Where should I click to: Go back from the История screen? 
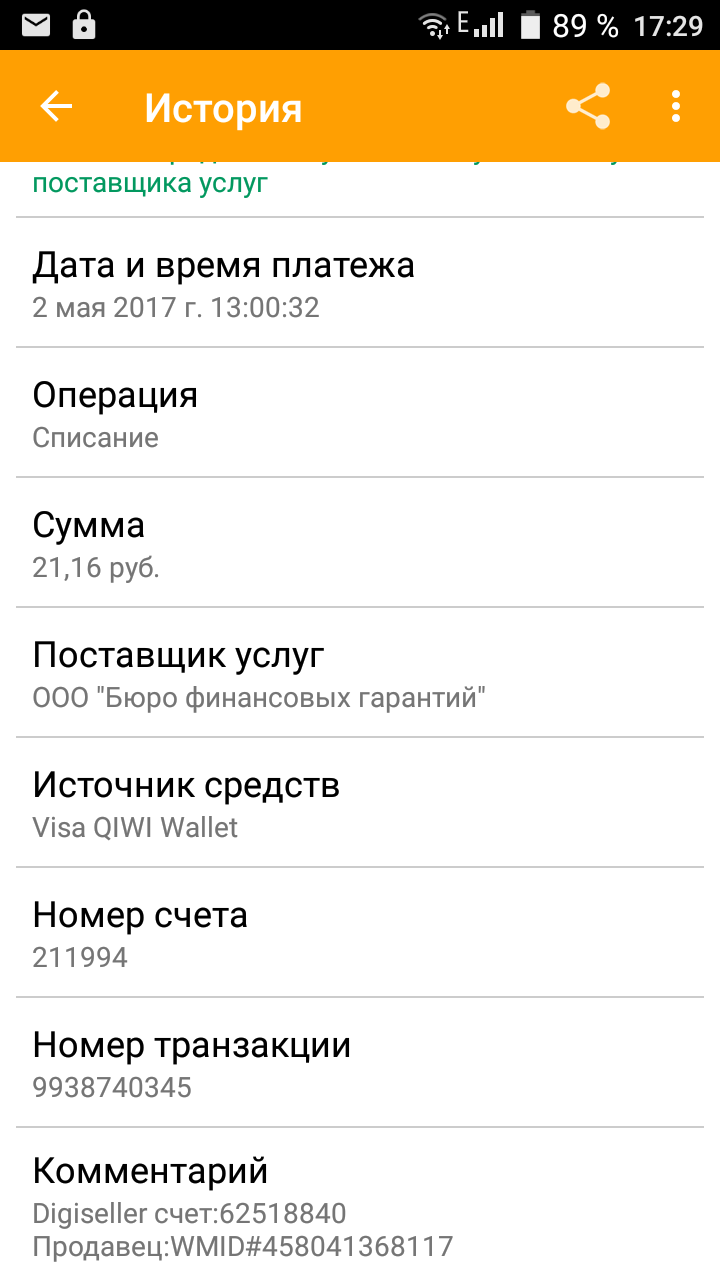(56, 107)
